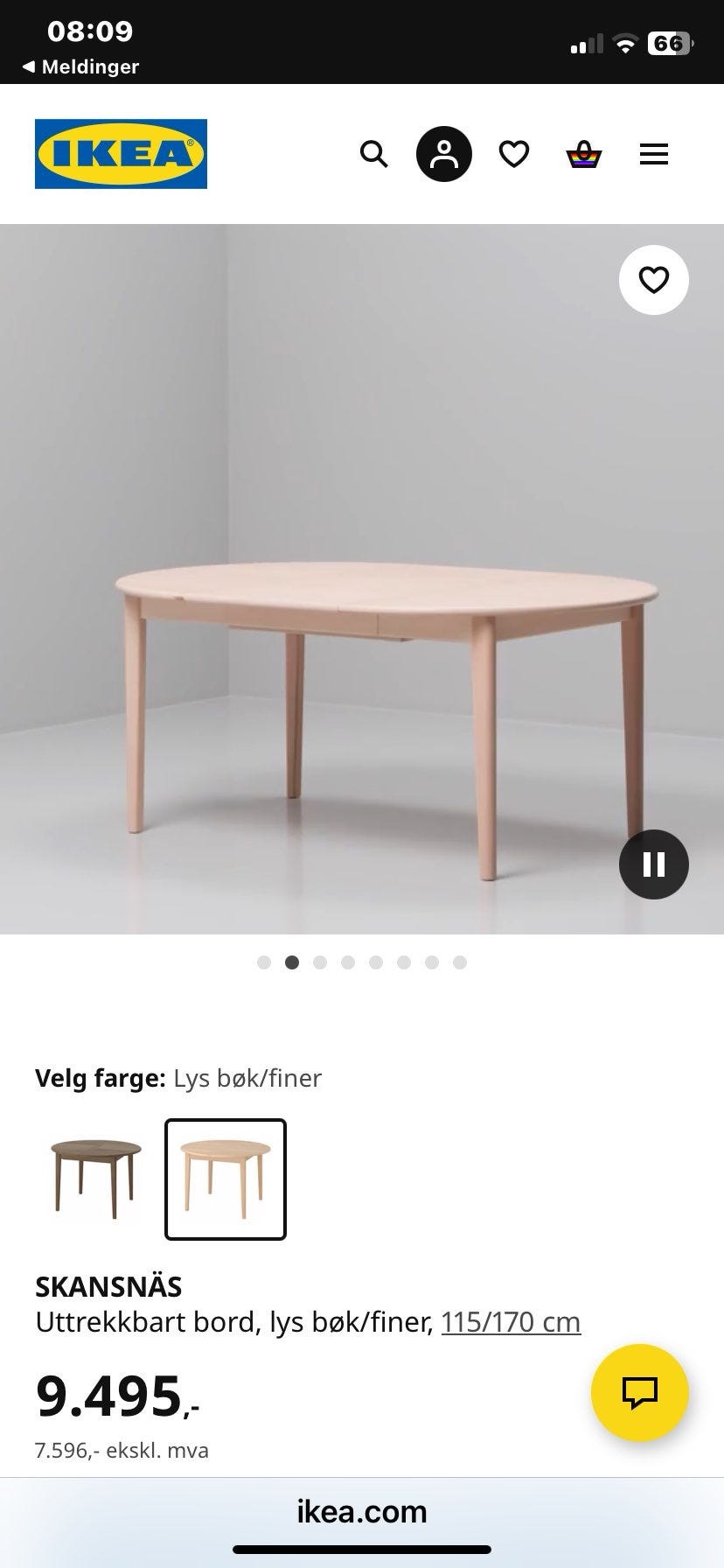
Task: Open the 115/170 cm size options
Action: 512,1321
